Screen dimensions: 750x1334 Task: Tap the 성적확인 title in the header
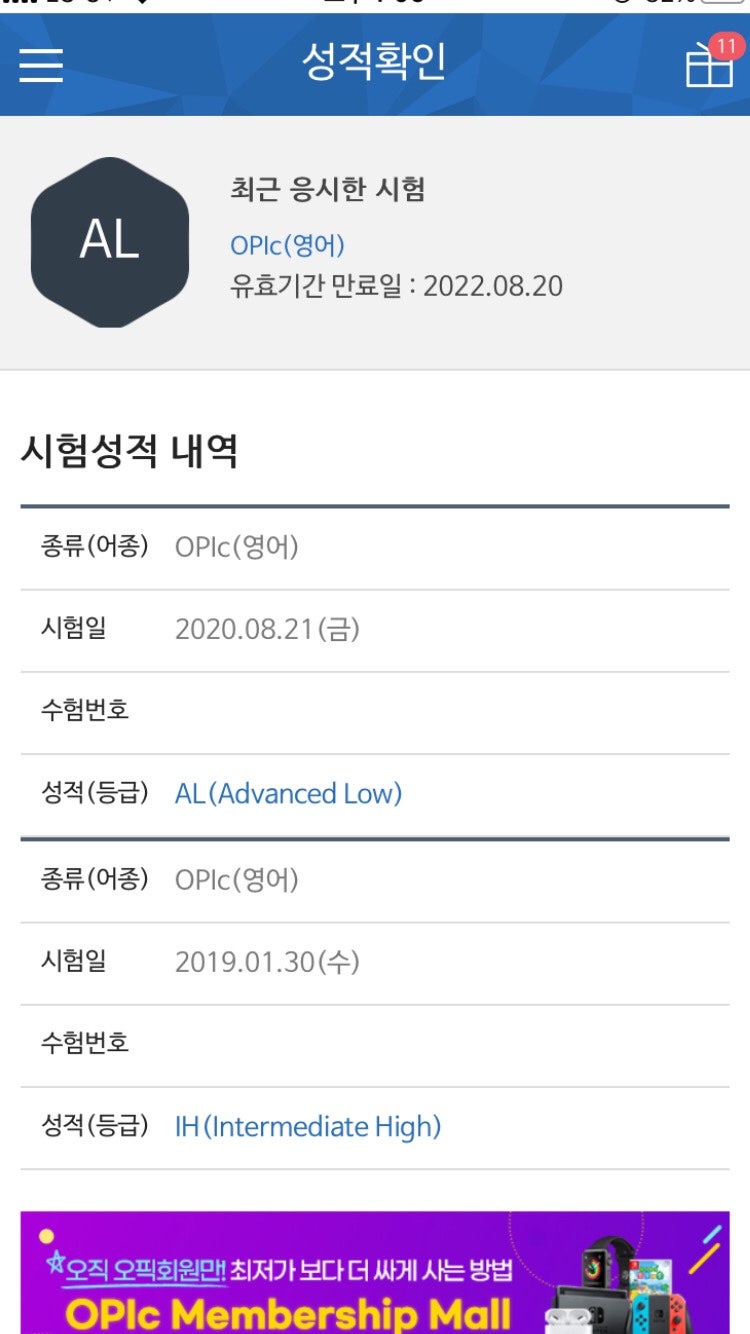(x=375, y=63)
